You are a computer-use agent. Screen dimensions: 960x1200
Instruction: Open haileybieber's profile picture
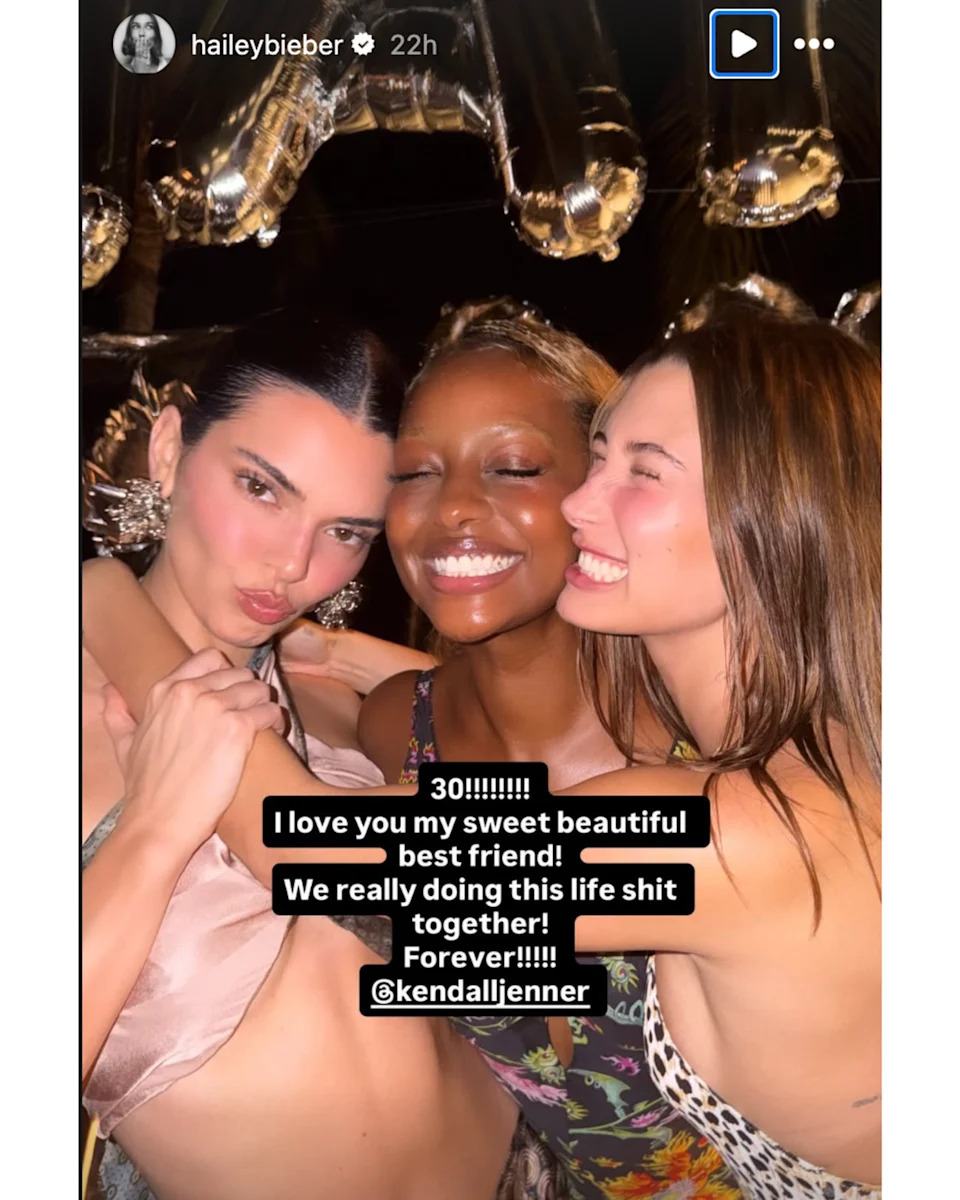coord(143,44)
